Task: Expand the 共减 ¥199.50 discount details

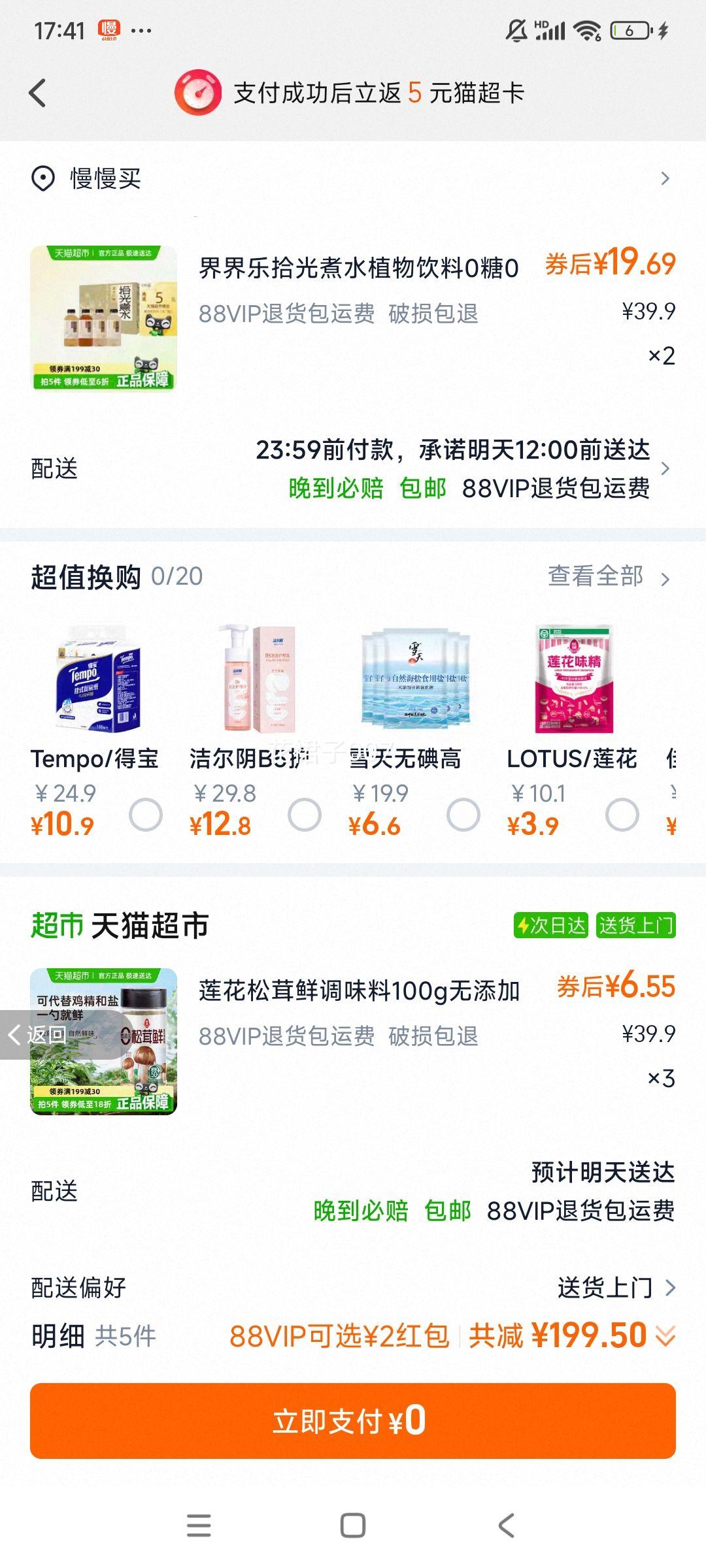Action: tap(664, 1336)
